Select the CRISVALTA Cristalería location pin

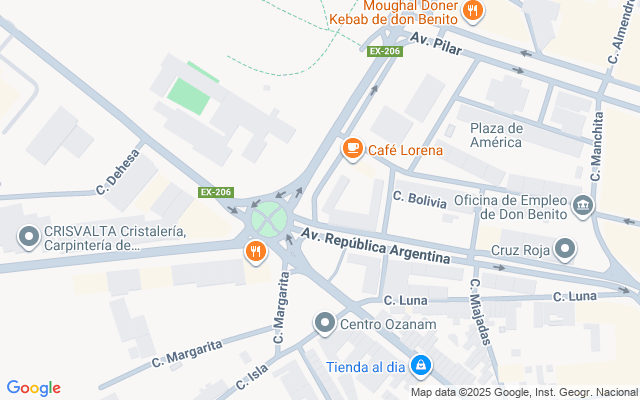coord(29,238)
